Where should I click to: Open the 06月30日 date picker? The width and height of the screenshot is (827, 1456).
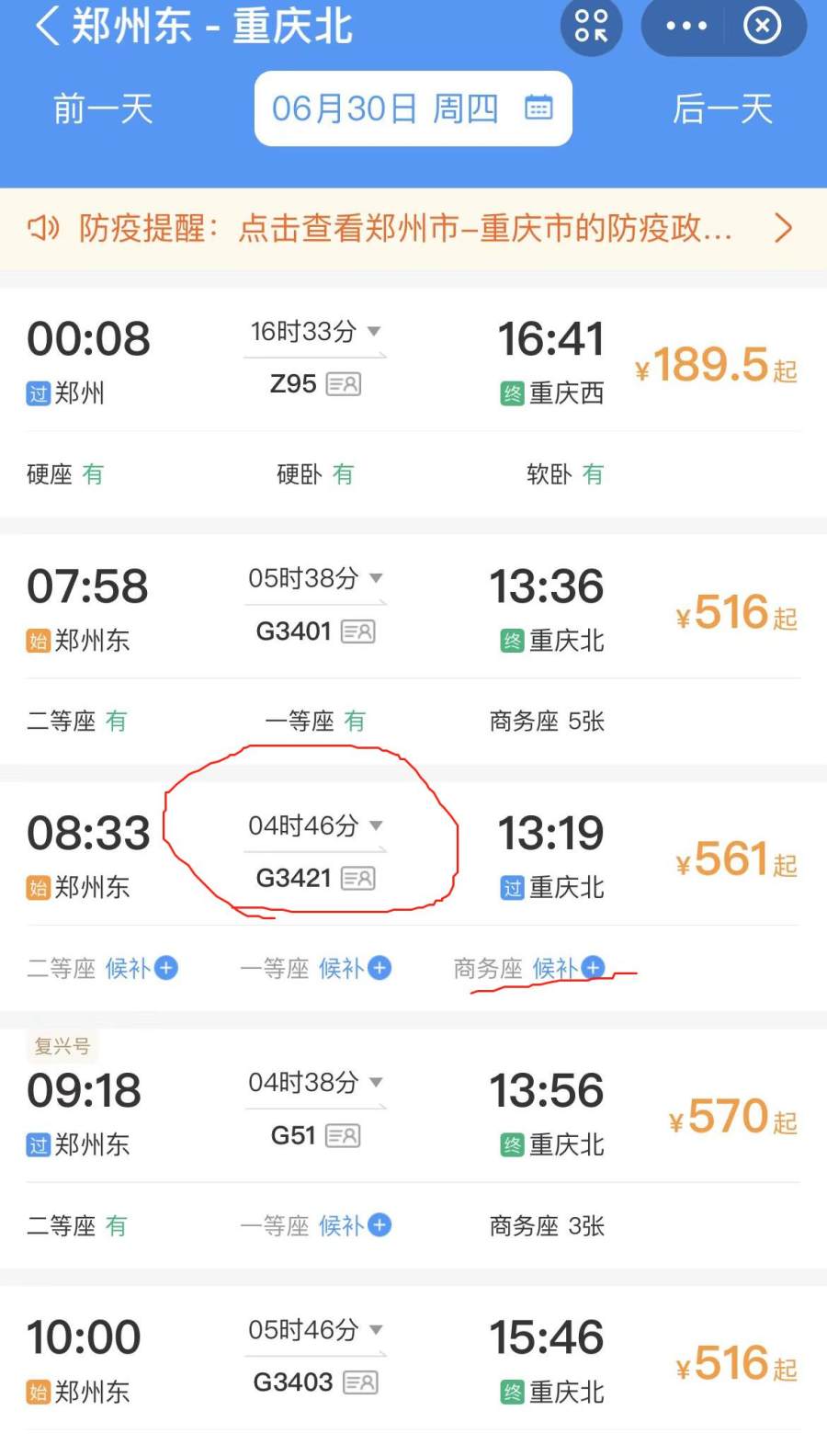(x=413, y=109)
